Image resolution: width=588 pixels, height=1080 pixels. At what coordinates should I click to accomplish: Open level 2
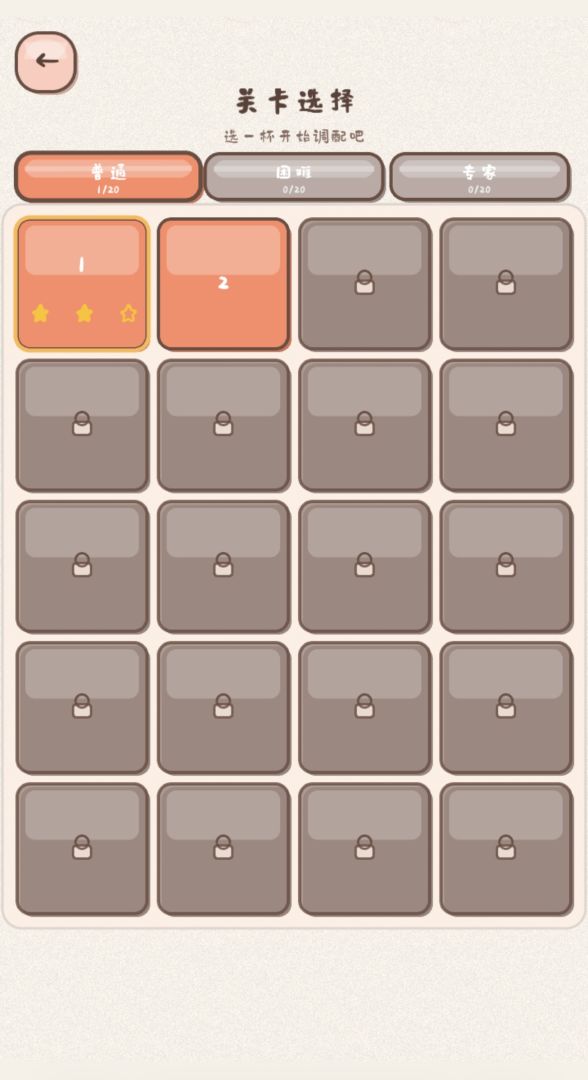[223, 284]
